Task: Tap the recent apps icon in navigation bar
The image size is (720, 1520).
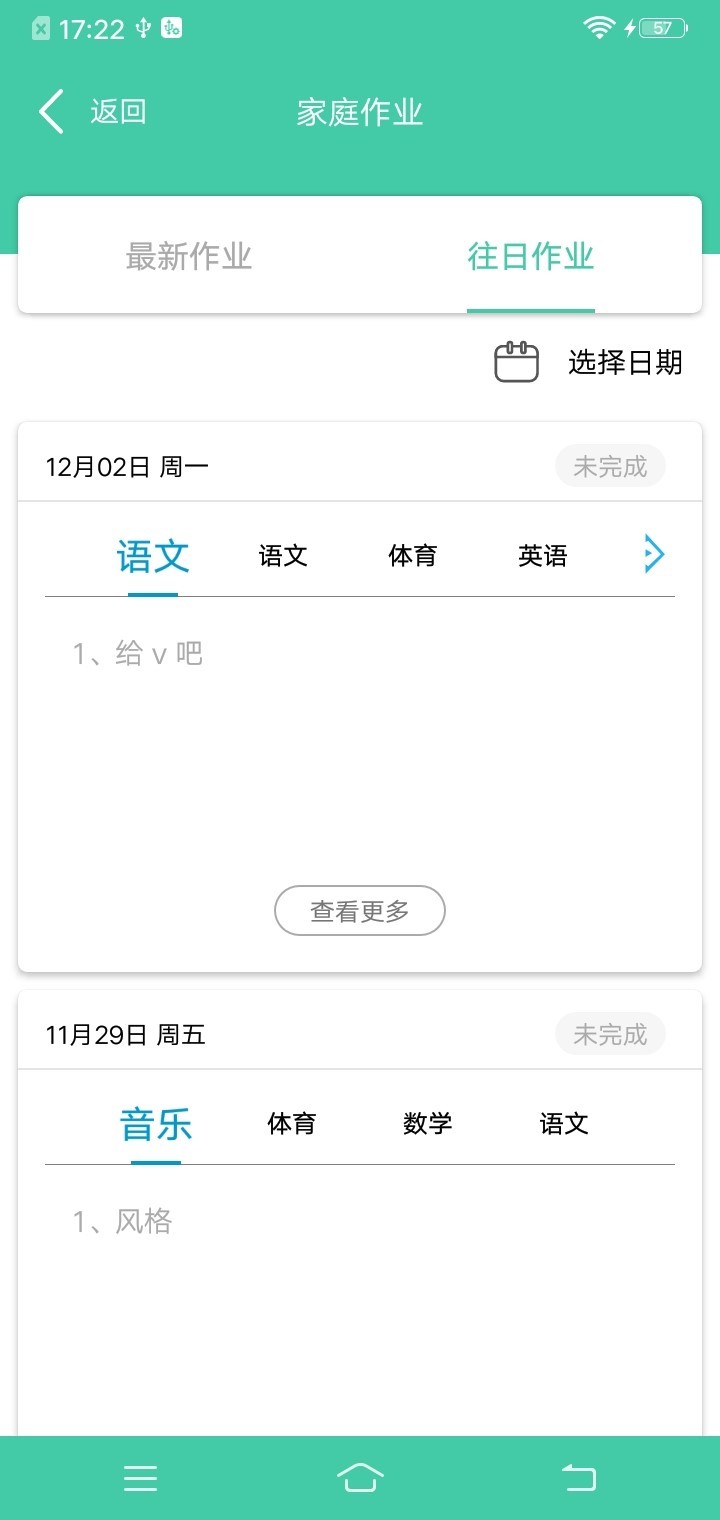Action: coord(141,1478)
